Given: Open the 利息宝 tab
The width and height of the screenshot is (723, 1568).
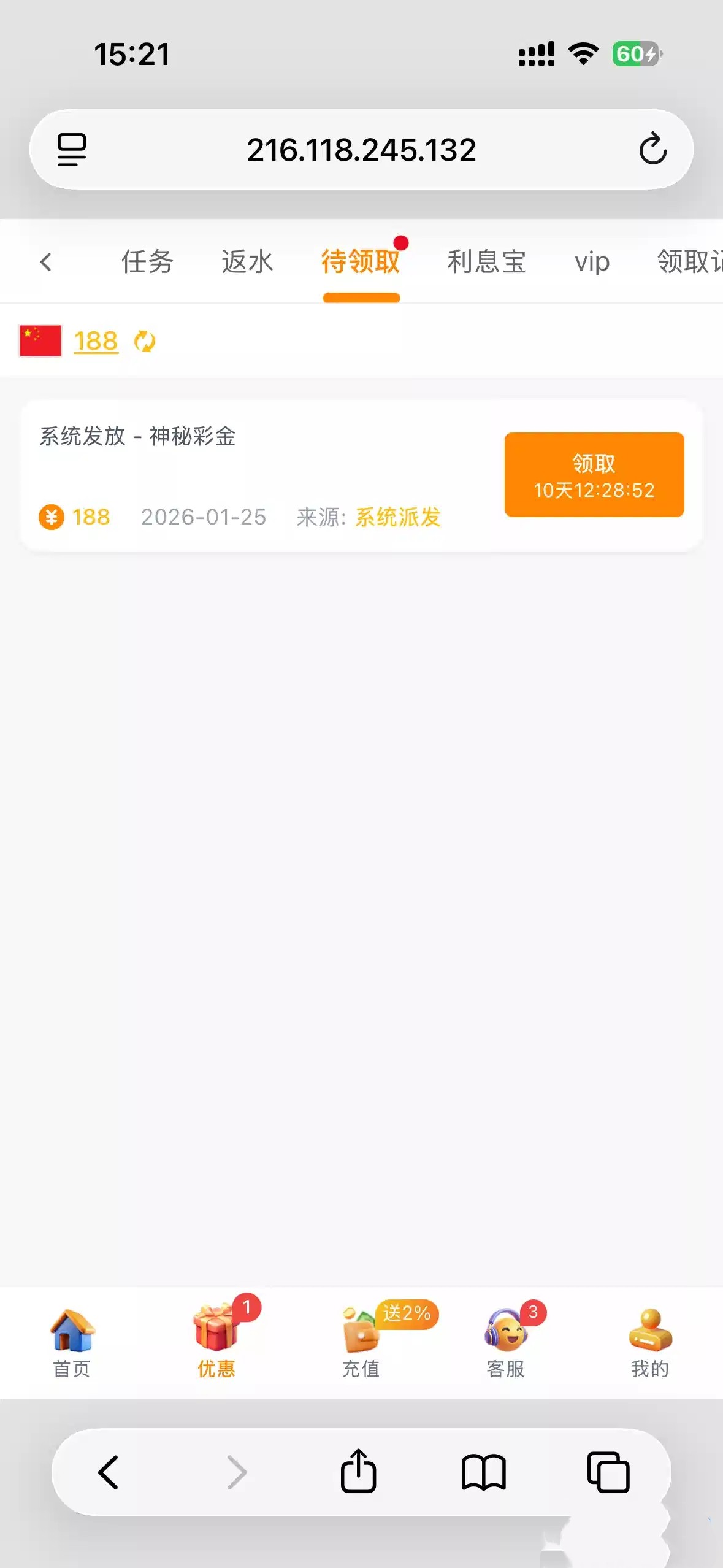Looking at the screenshot, I should point(486,262).
